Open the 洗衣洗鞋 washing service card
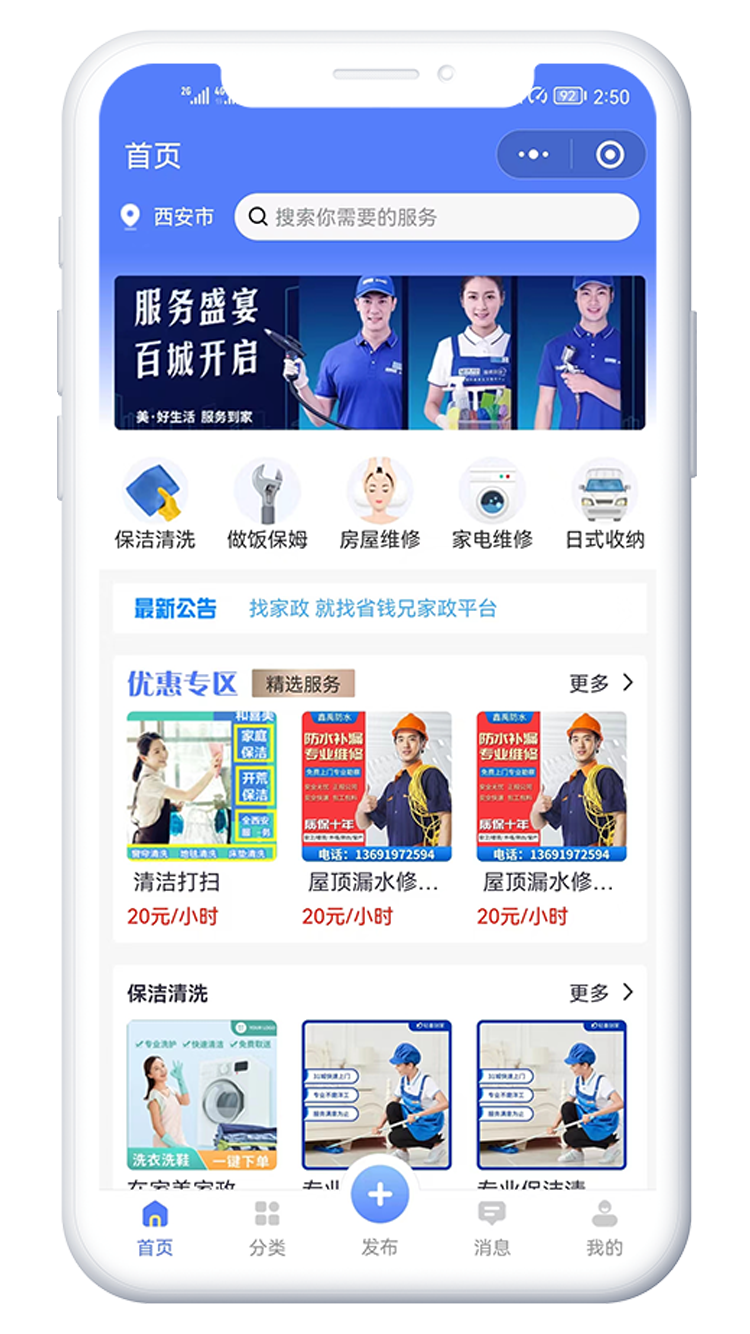Screen dimensions: 750x1334 (202, 1095)
